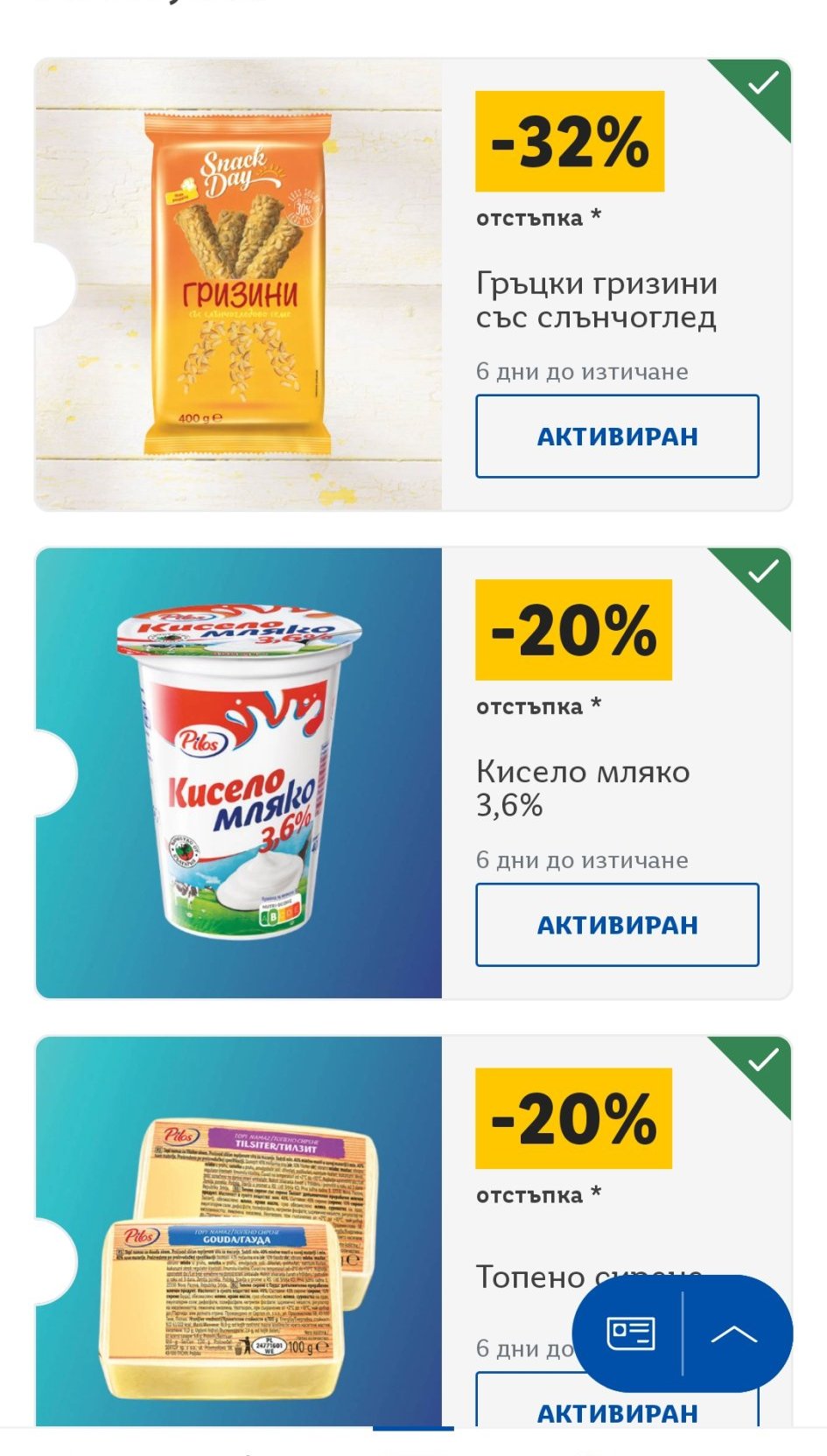Jump back to top with the up arrow

click(x=734, y=1333)
